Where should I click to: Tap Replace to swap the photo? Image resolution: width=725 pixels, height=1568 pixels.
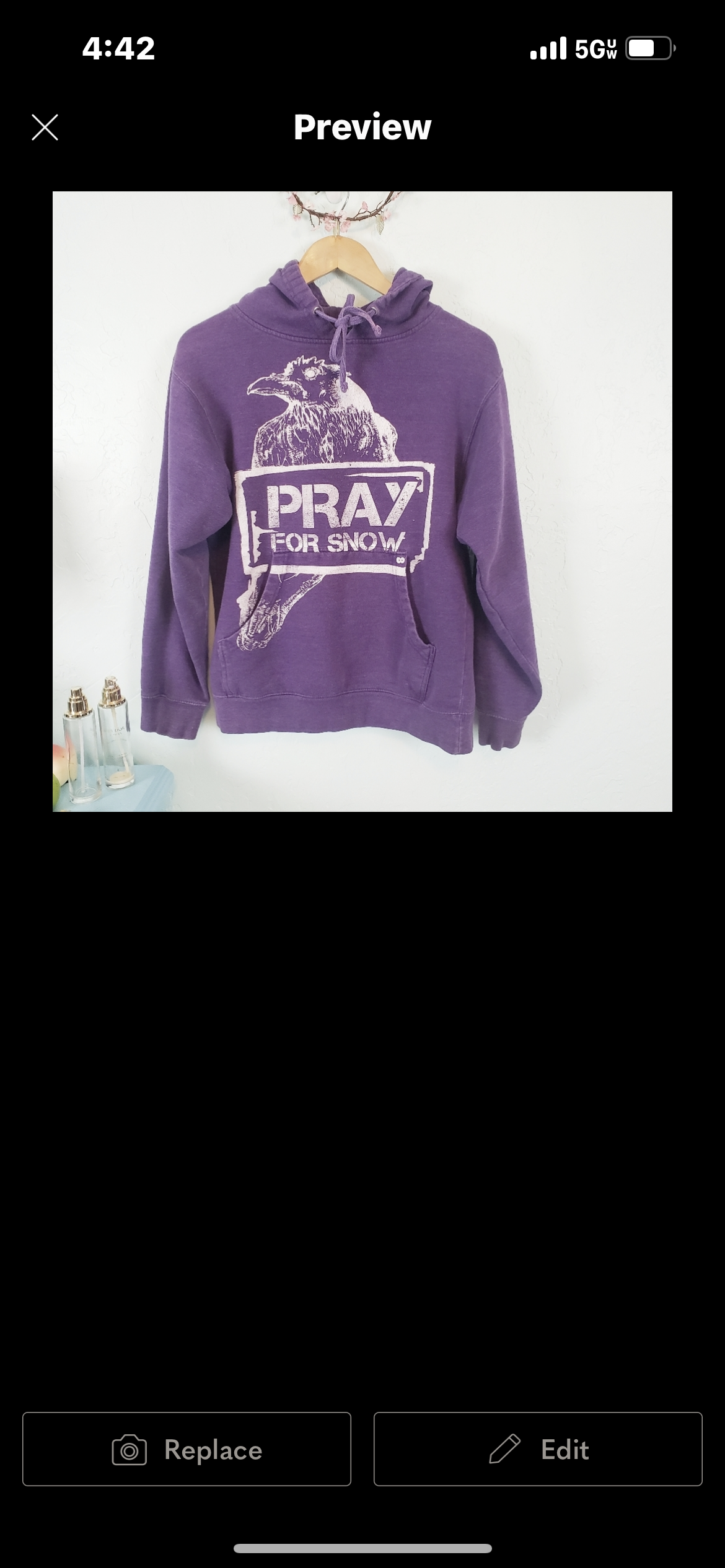click(x=187, y=1449)
